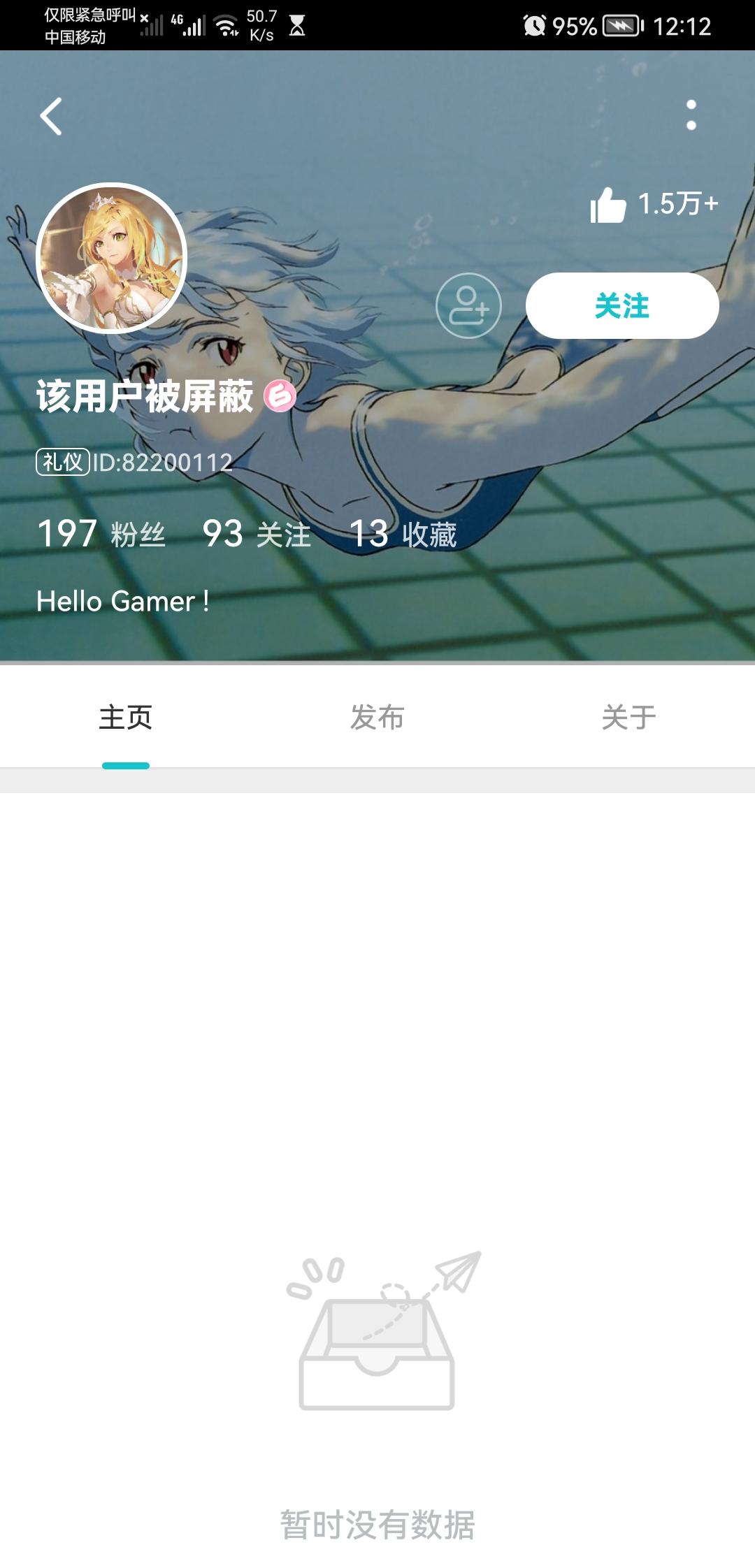Tap the ID:82200112 text
Screen dimensions: 755x1568
(161, 462)
